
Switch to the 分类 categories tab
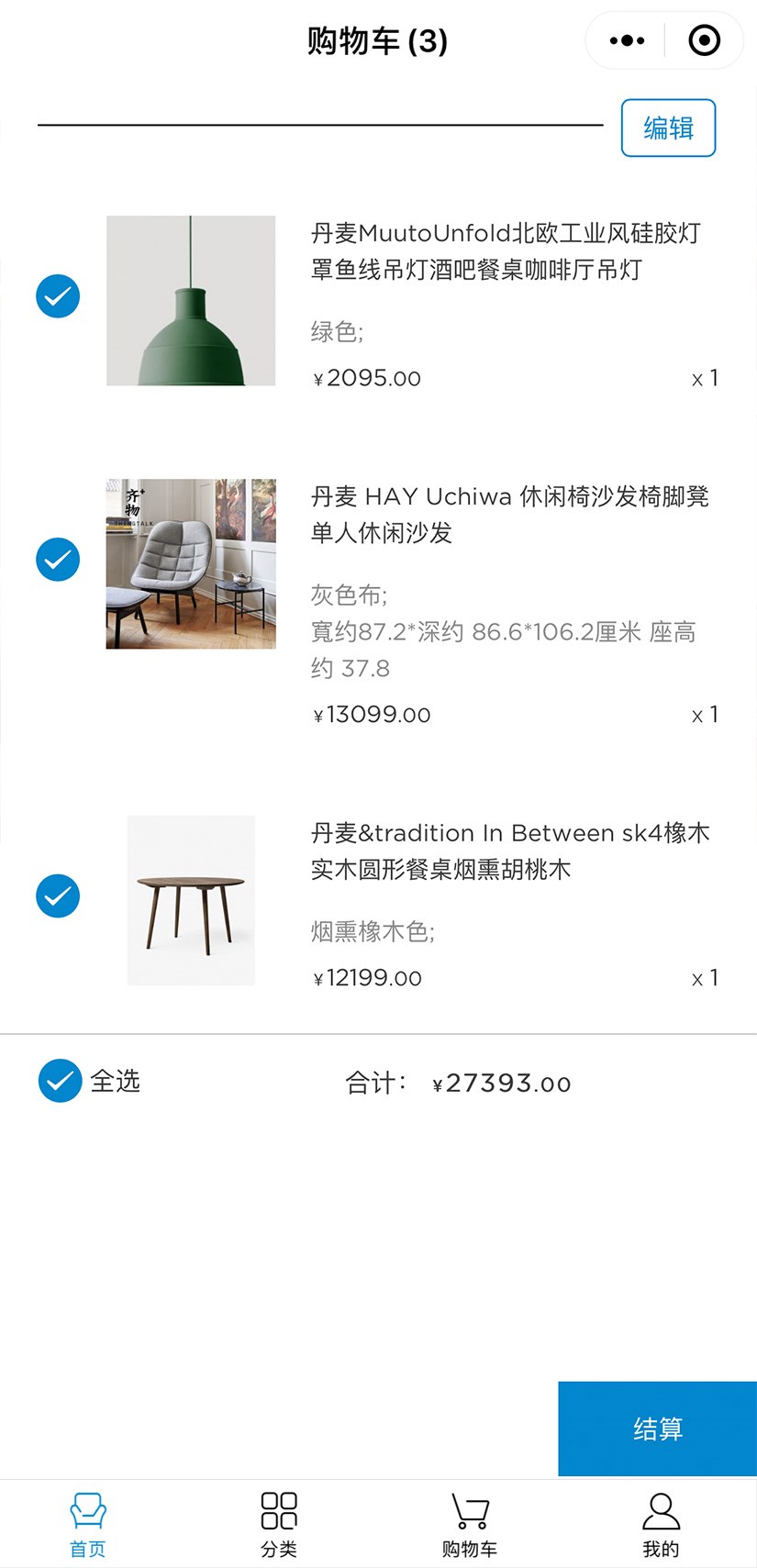tap(279, 1525)
